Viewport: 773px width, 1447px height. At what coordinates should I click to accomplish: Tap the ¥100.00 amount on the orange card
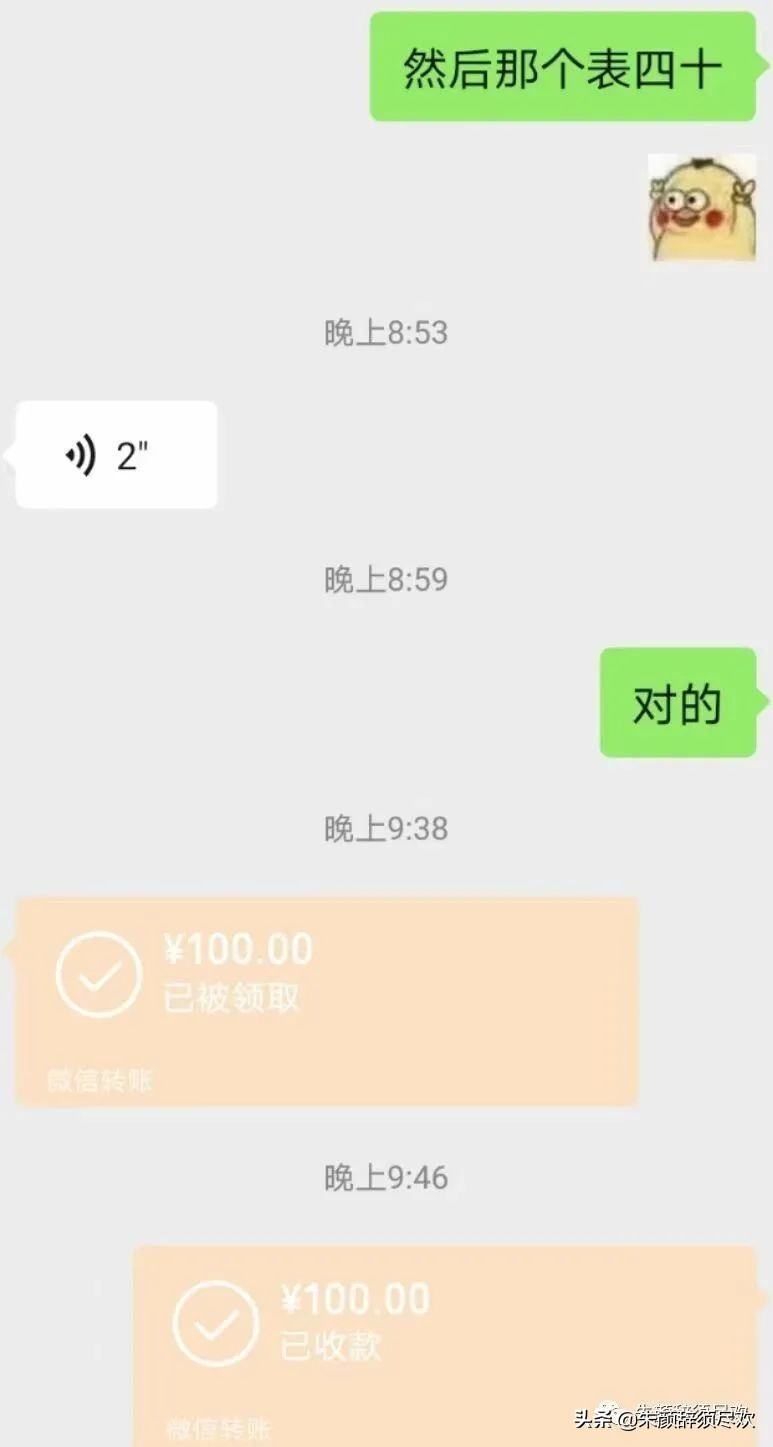click(241, 948)
